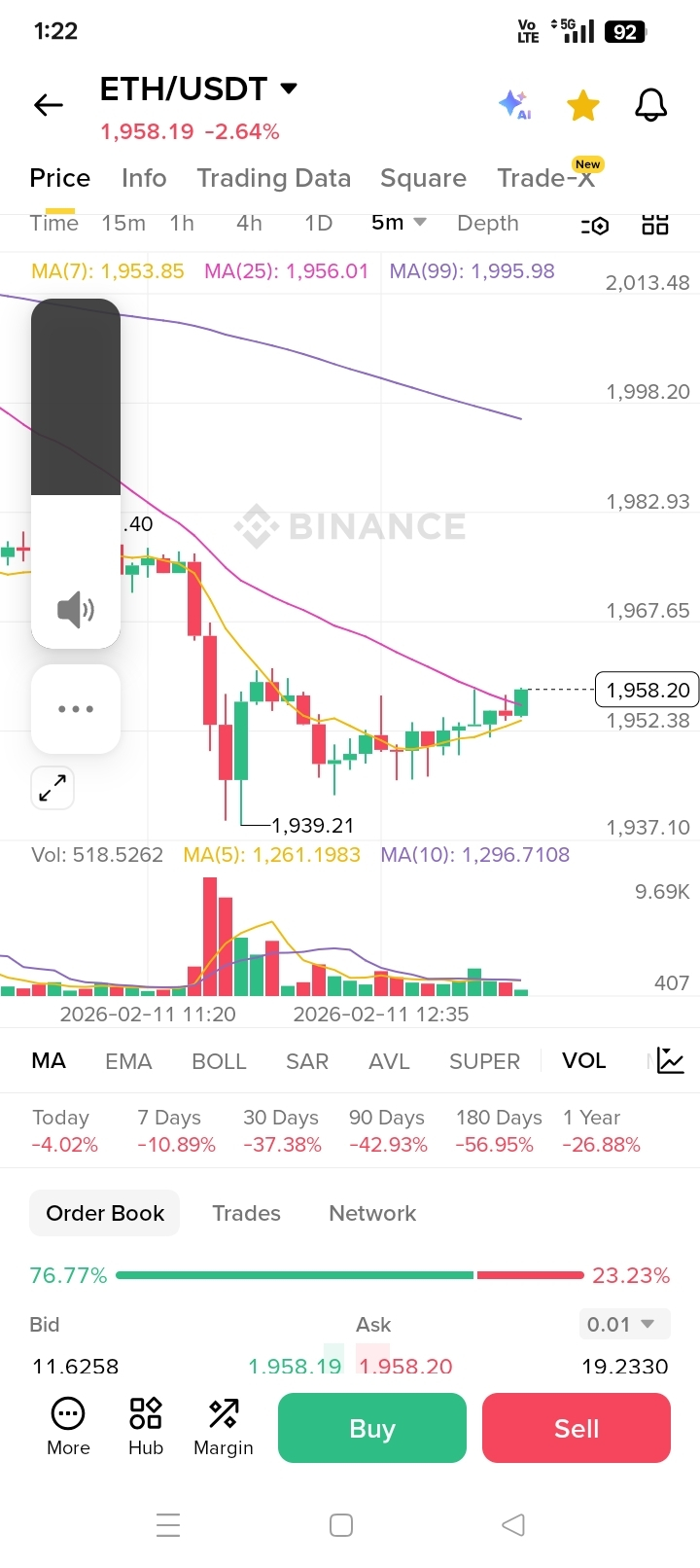Open the Square tab
The width and height of the screenshot is (700, 1568).
423,178
